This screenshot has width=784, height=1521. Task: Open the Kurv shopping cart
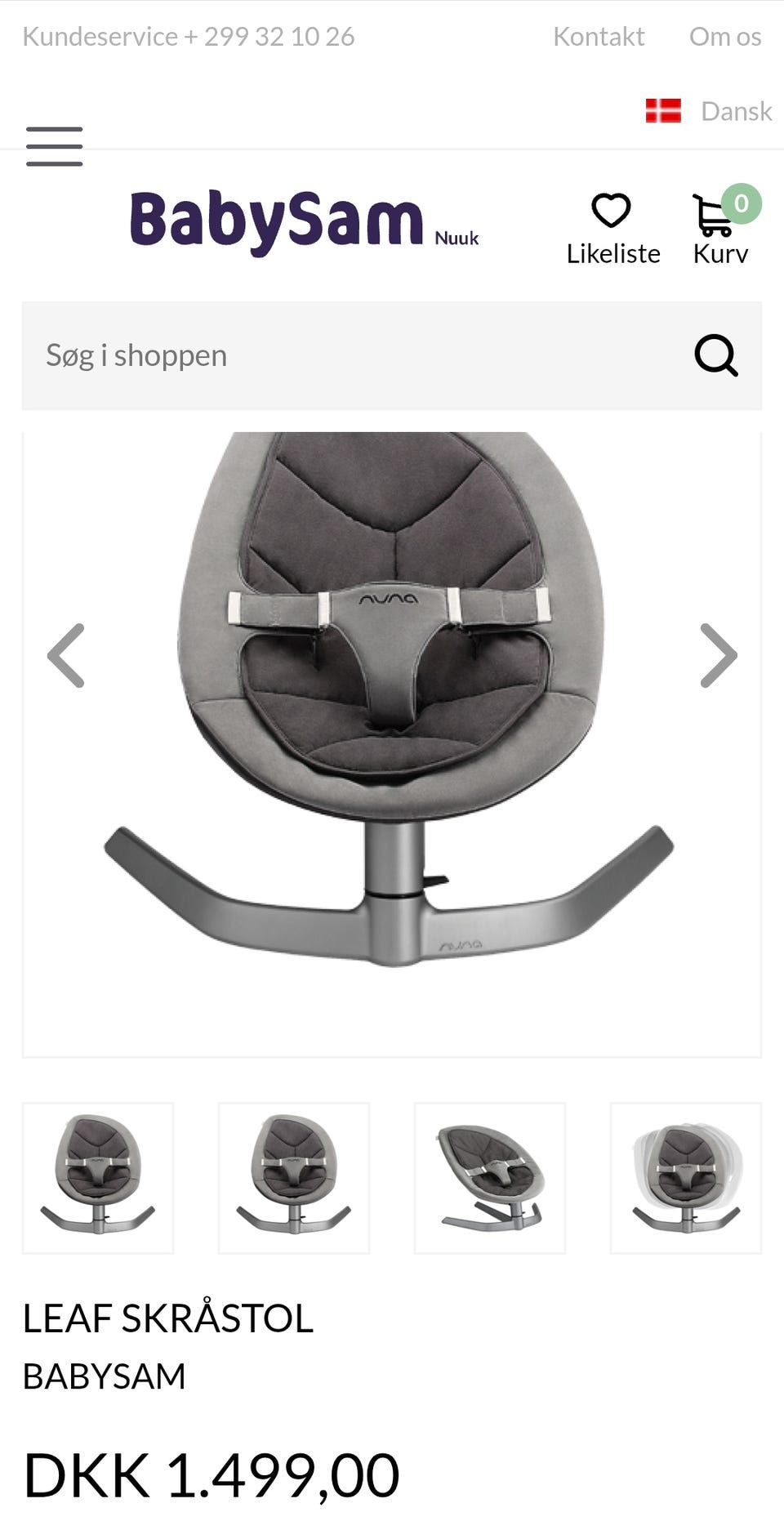[x=721, y=230]
